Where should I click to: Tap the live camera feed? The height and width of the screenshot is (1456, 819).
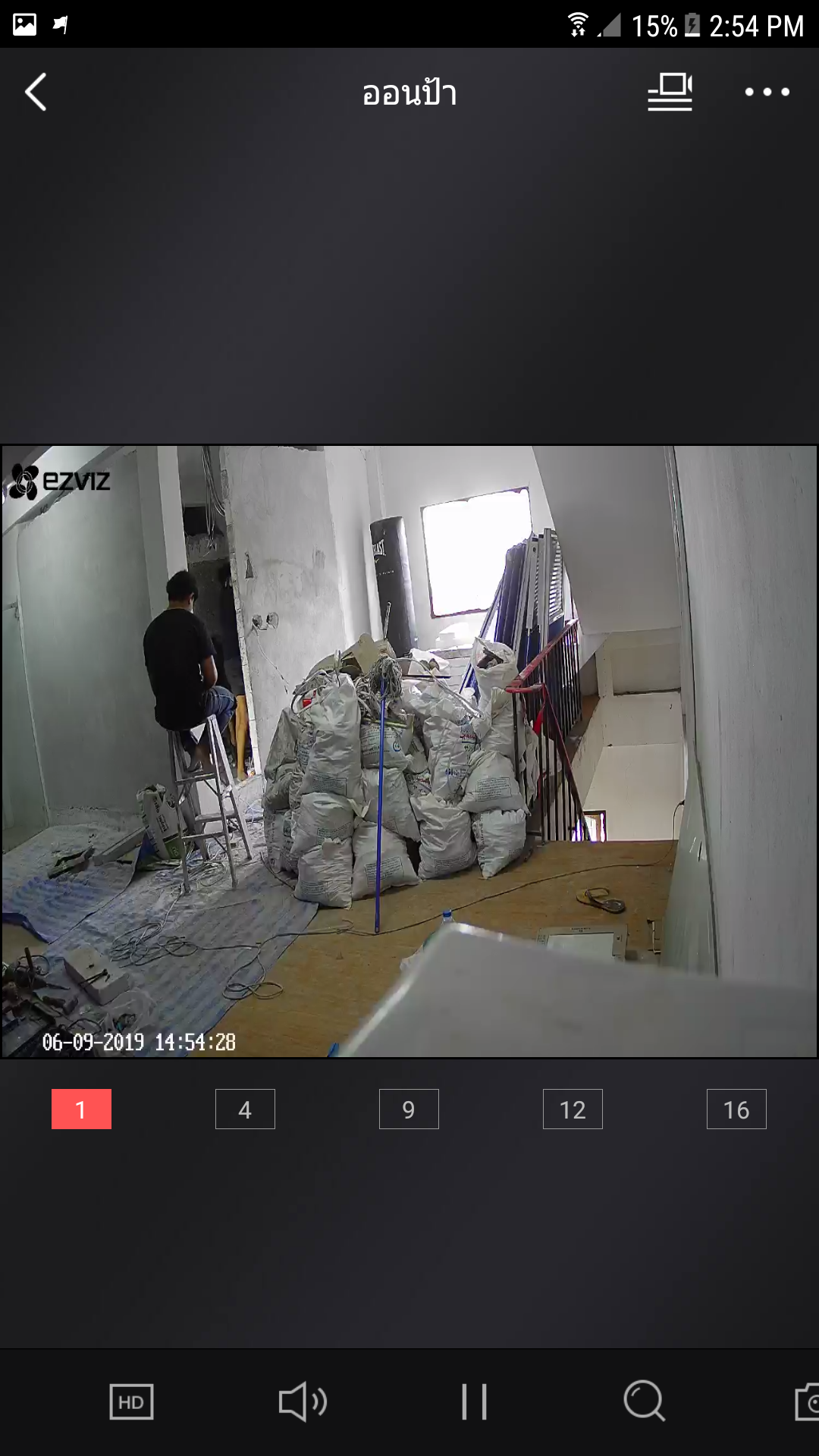tap(409, 751)
